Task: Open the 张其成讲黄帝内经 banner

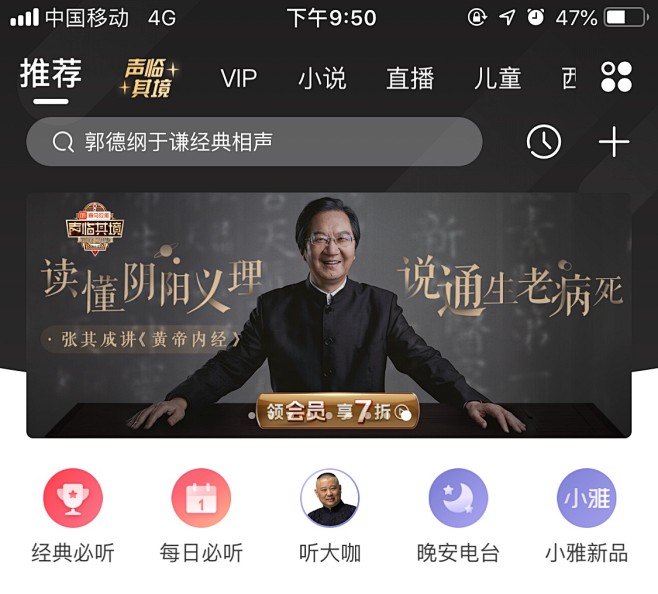Action: click(329, 314)
